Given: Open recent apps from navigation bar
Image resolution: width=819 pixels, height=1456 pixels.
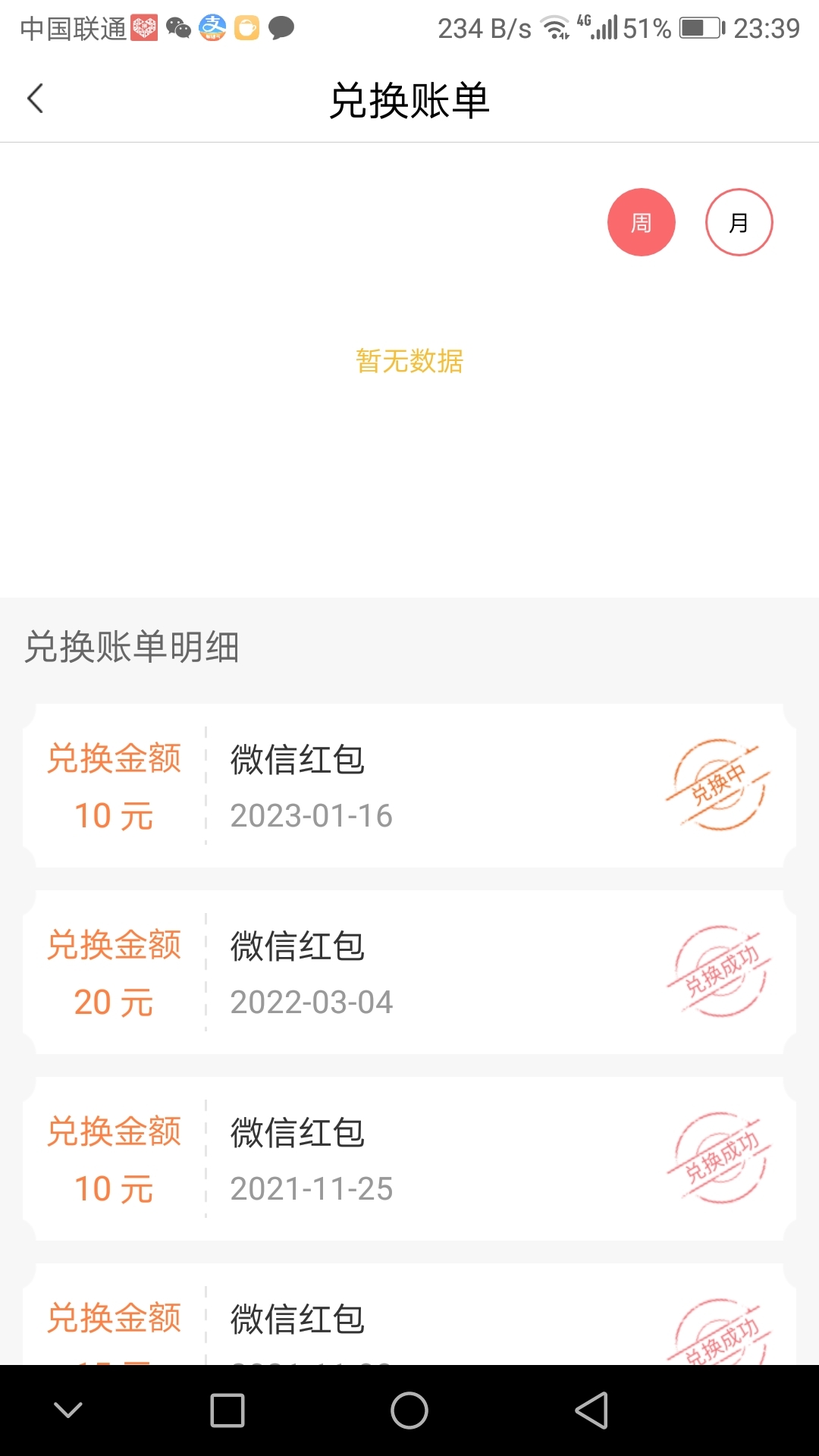Looking at the screenshot, I should (x=227, y=1410).
